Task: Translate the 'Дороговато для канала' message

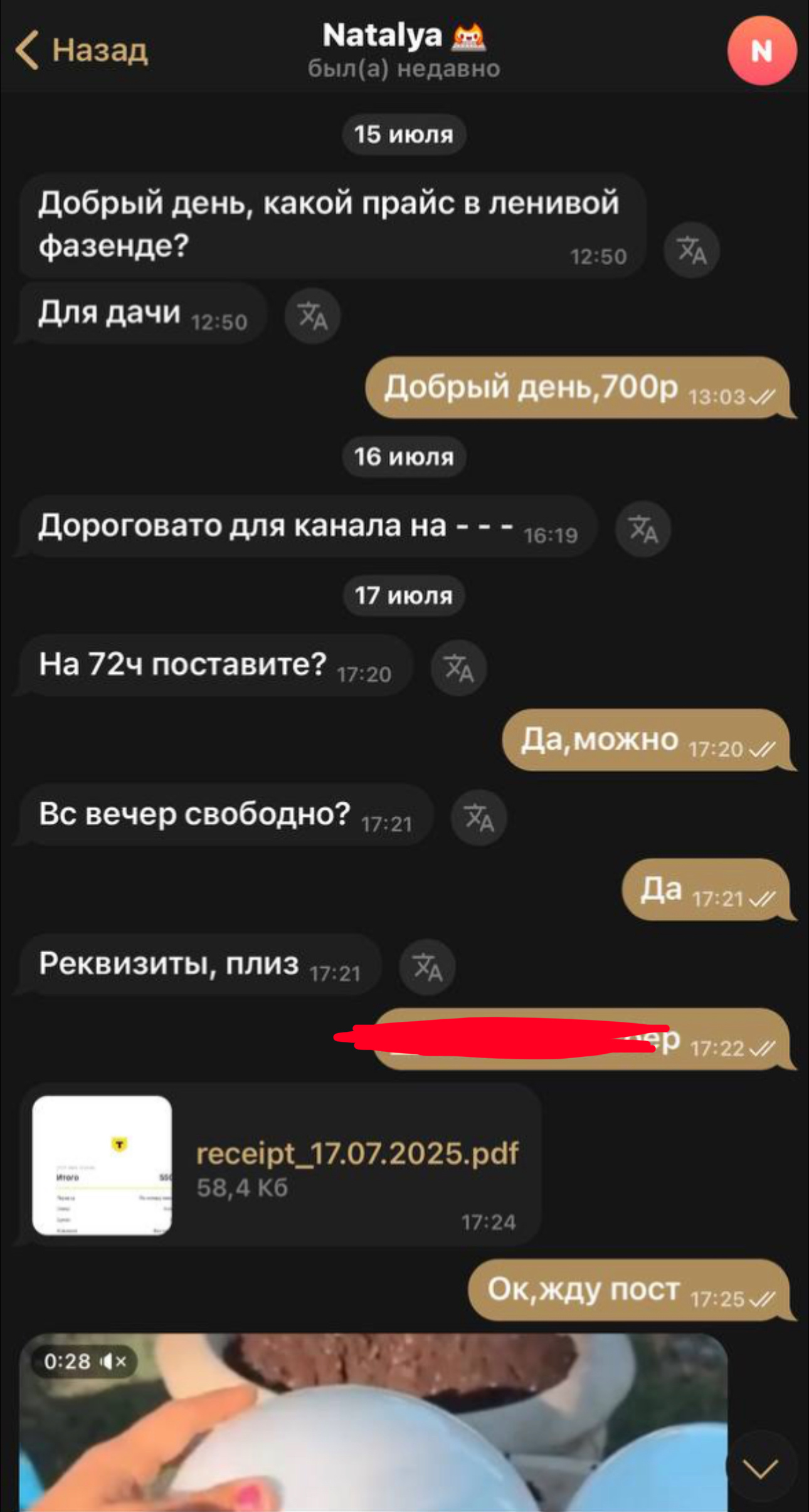Action: pyautogui.click(x=643, y=529)
